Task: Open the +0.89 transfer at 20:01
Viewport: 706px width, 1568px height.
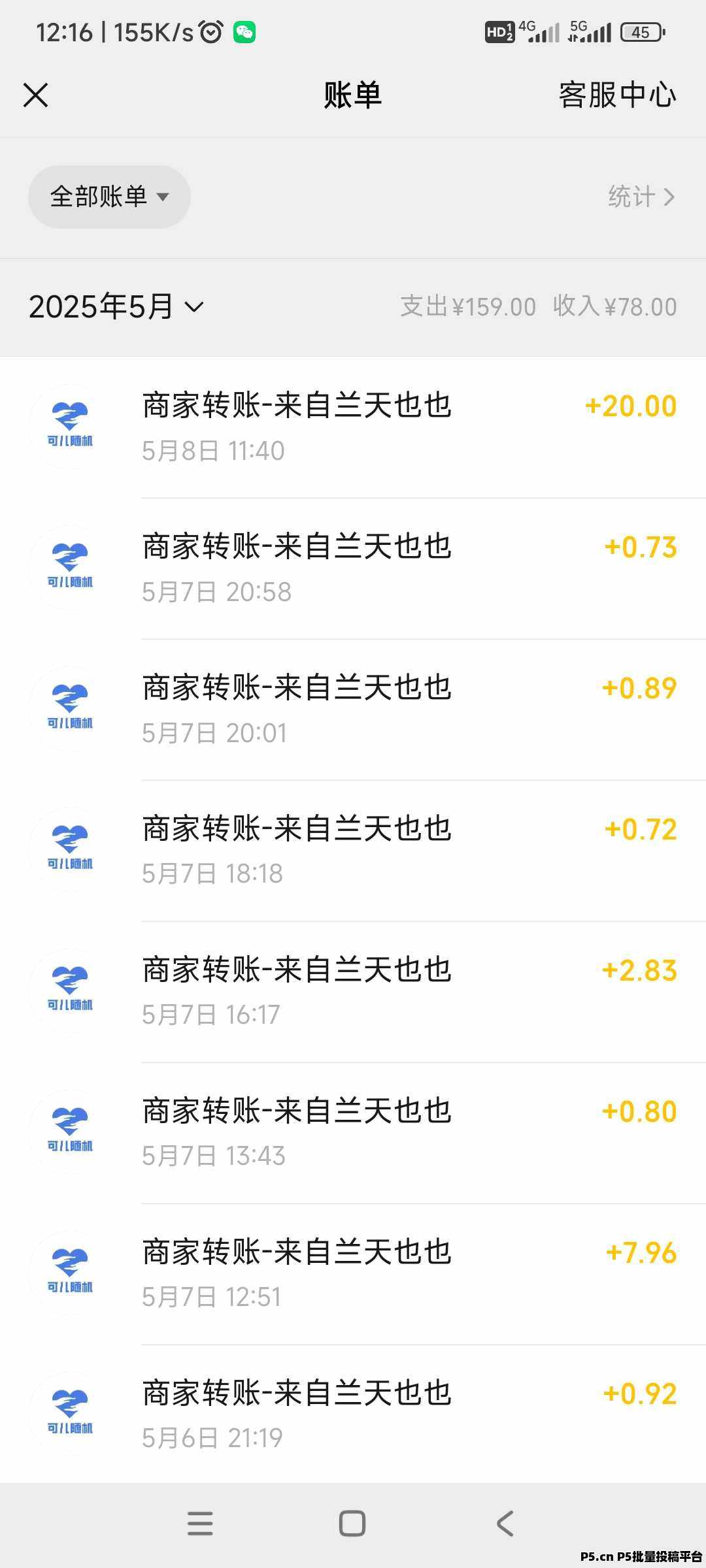Action: (x=353, y=710)
